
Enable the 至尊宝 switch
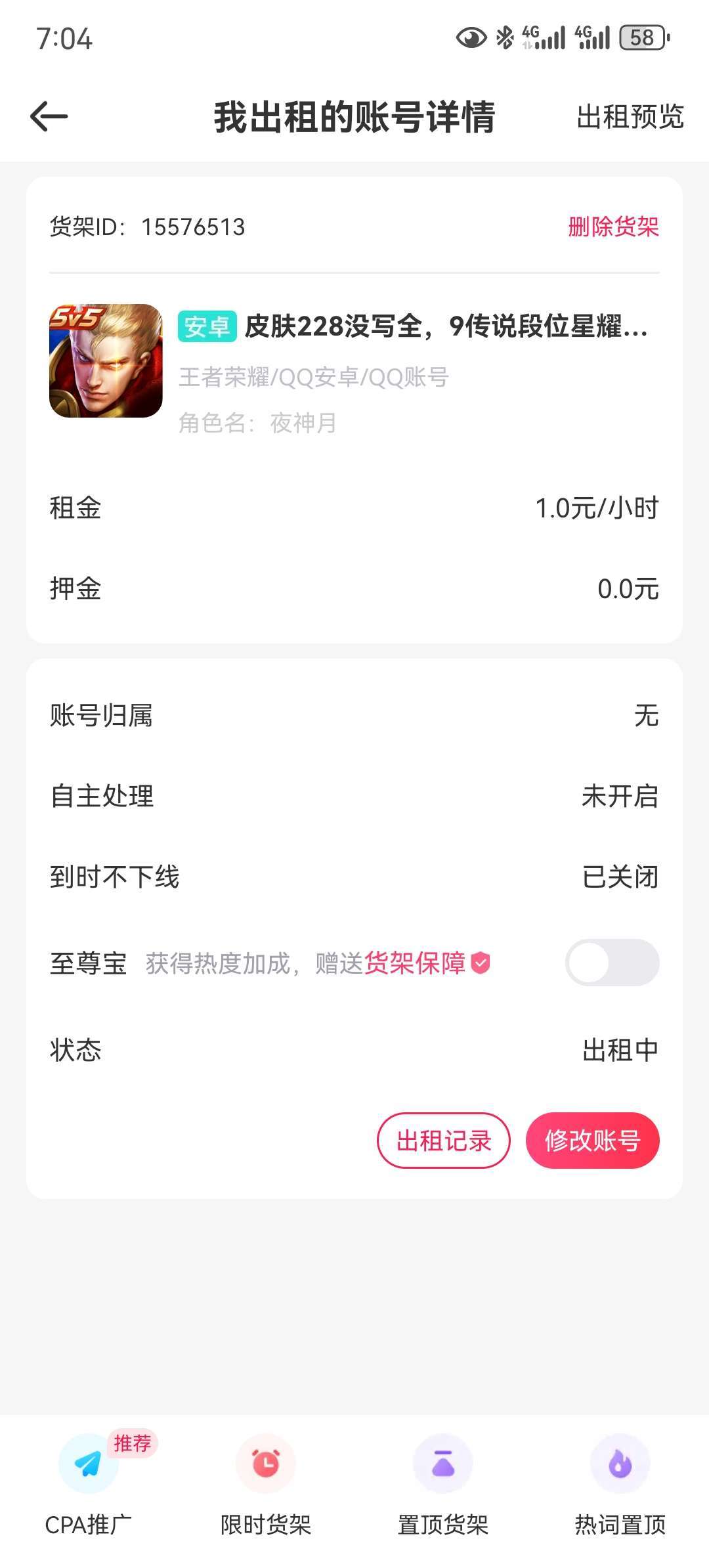point(612,963)
